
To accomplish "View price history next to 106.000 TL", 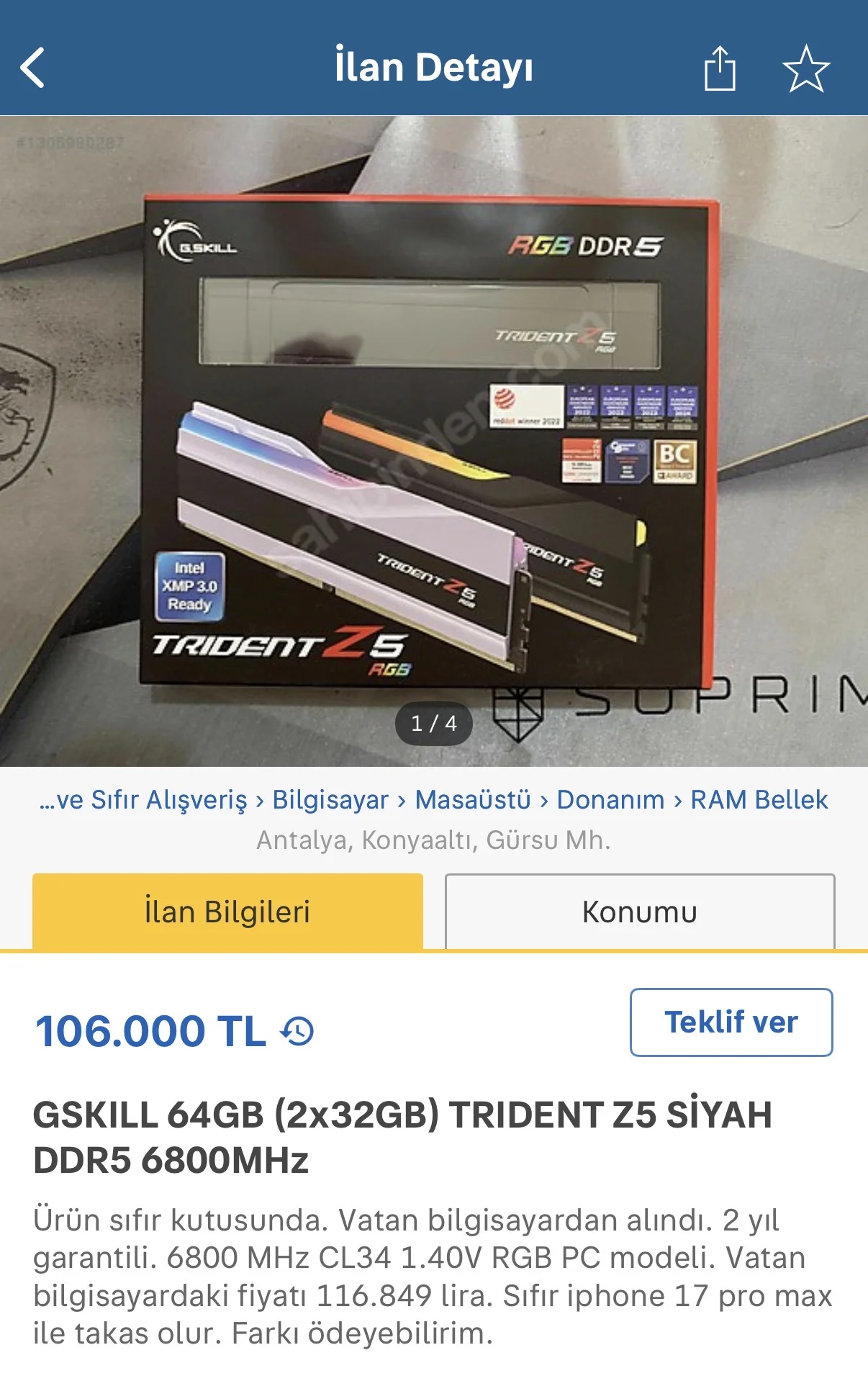I will click(298, 1031).
